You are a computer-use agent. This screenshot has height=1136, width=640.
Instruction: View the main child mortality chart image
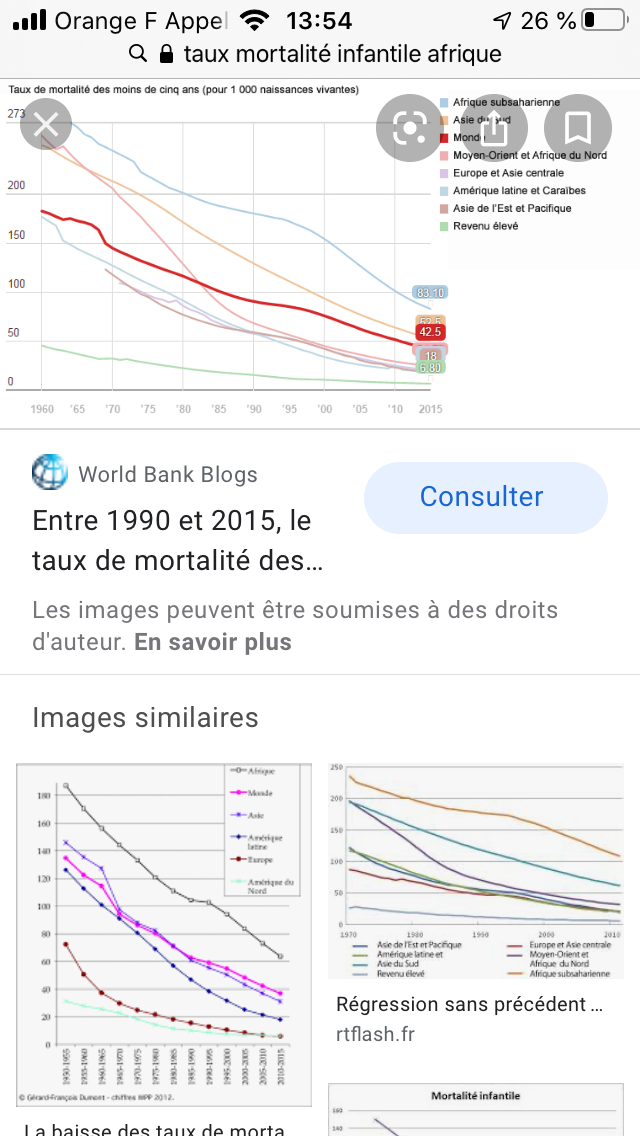[320, 254]
